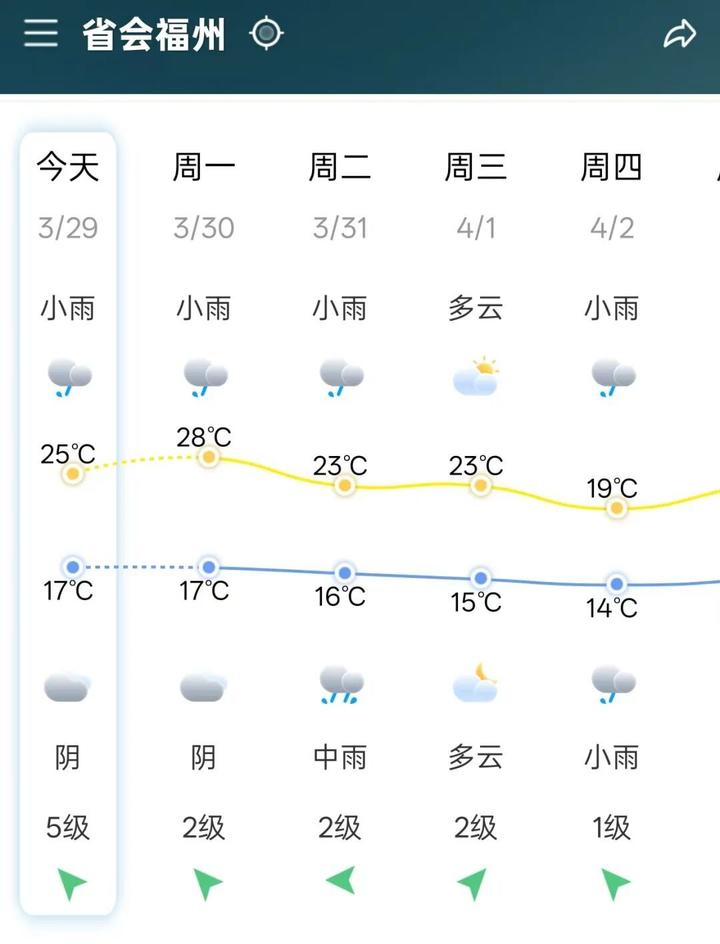
Task: Select the 周四 4/2 forecast column
Action: click(x=612, y=520)
